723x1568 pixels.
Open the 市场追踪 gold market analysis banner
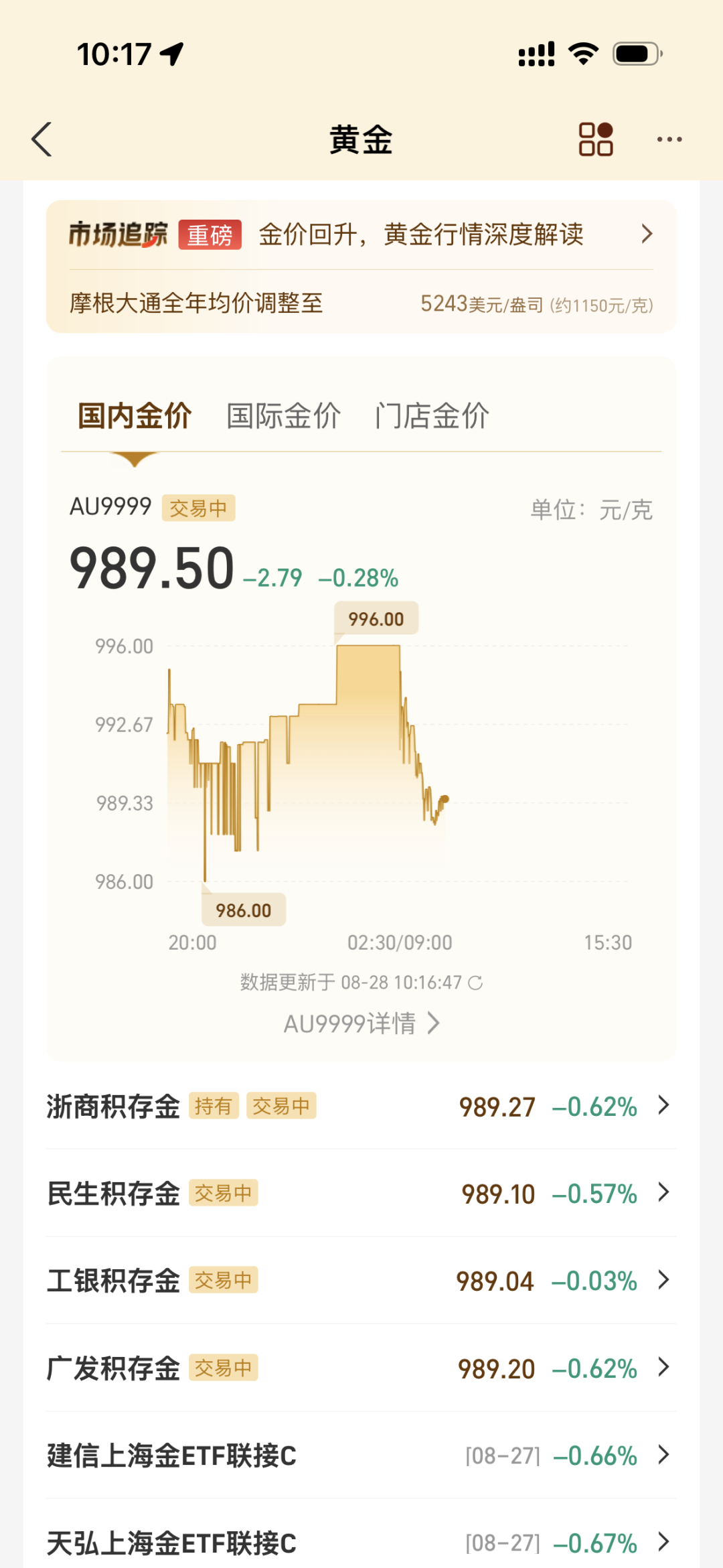361,234
